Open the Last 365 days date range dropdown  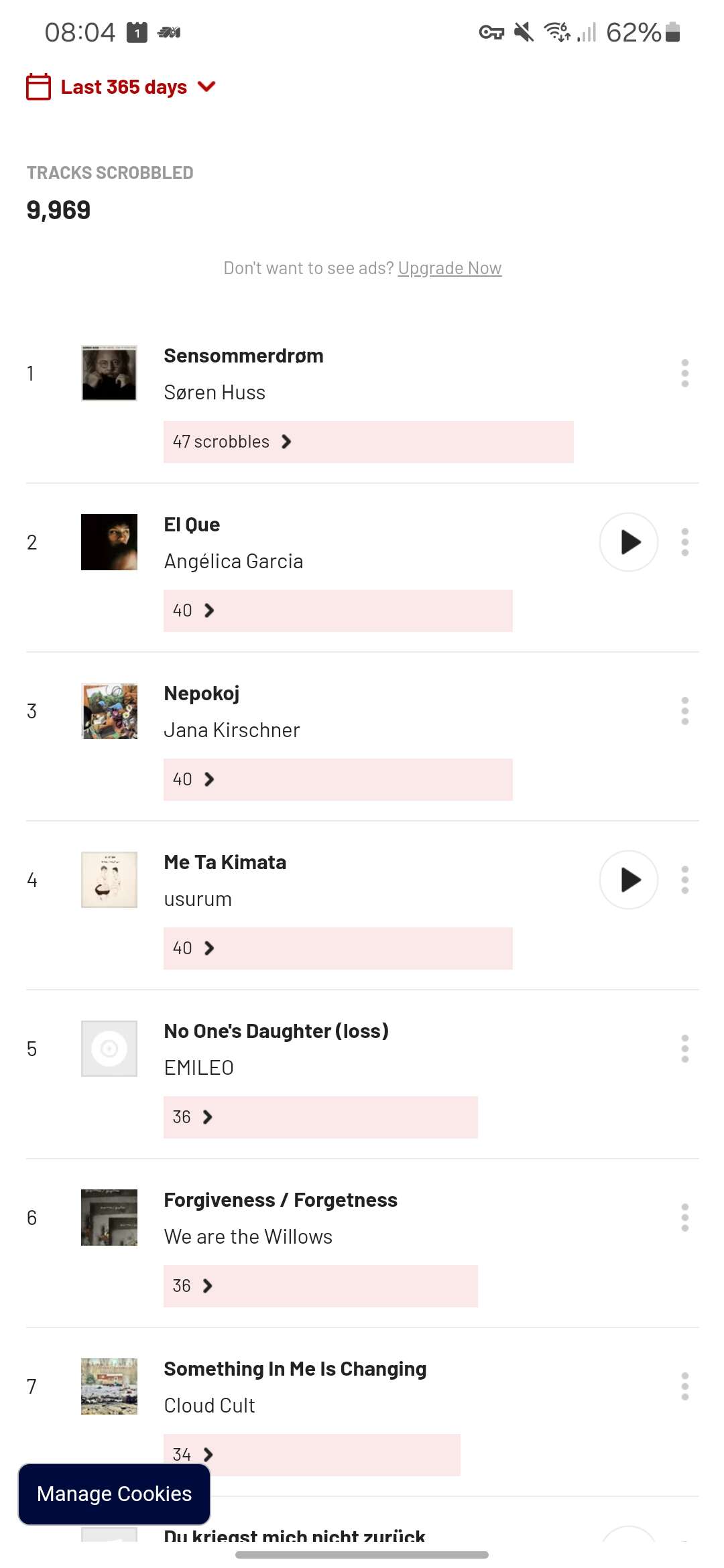coord(122,87)
